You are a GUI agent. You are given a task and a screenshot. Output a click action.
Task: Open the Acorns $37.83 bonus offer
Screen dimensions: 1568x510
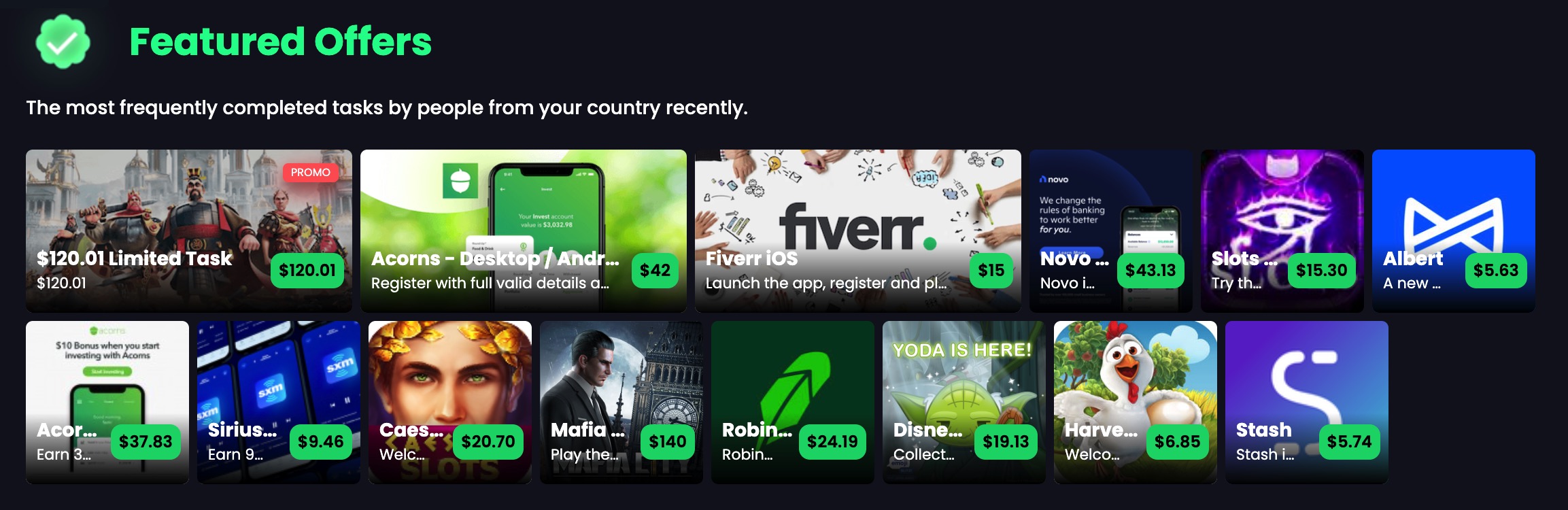107,401
